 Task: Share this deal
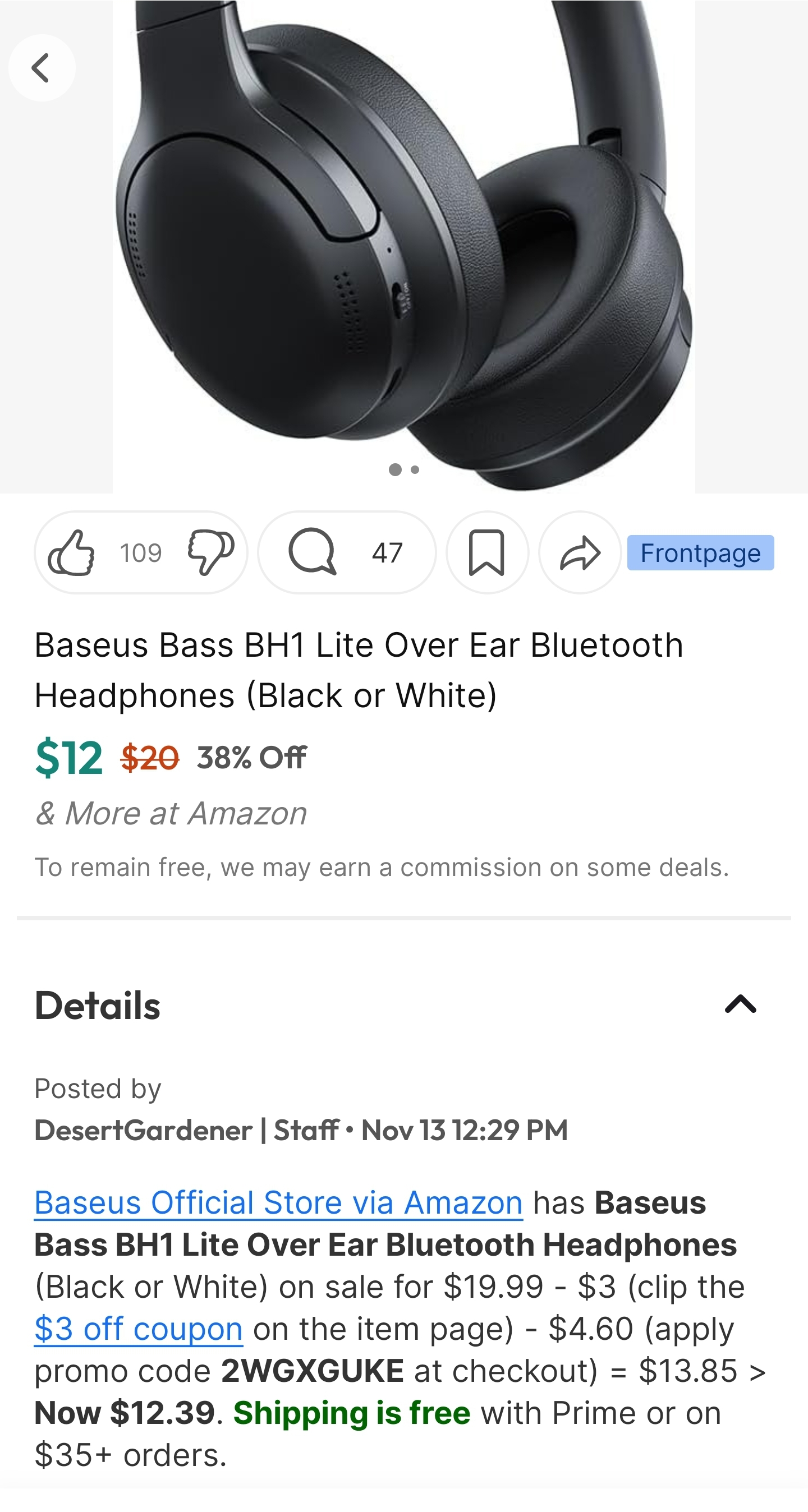click(580, 552)
